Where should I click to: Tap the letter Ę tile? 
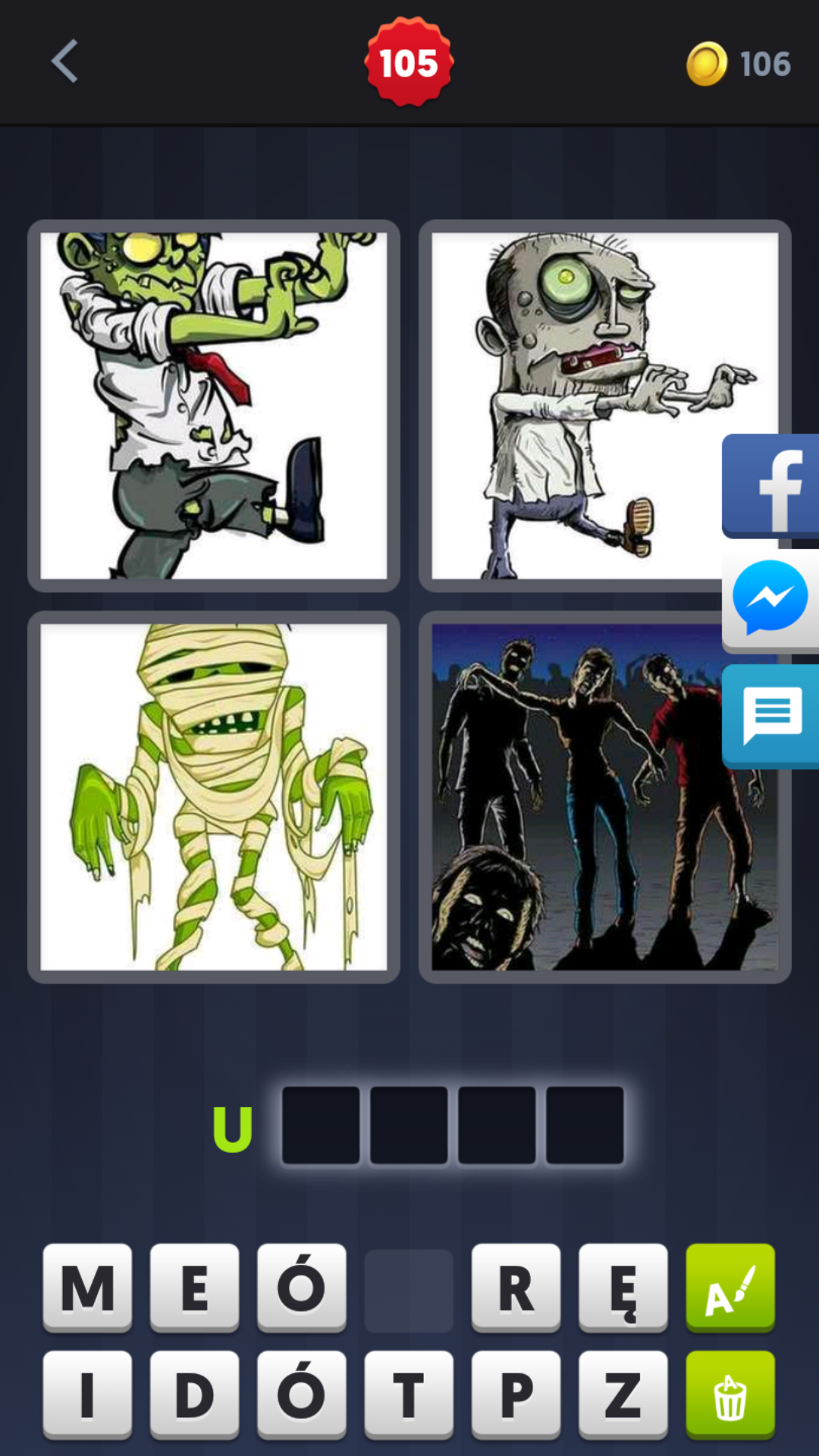click(x=623, y=1287)
